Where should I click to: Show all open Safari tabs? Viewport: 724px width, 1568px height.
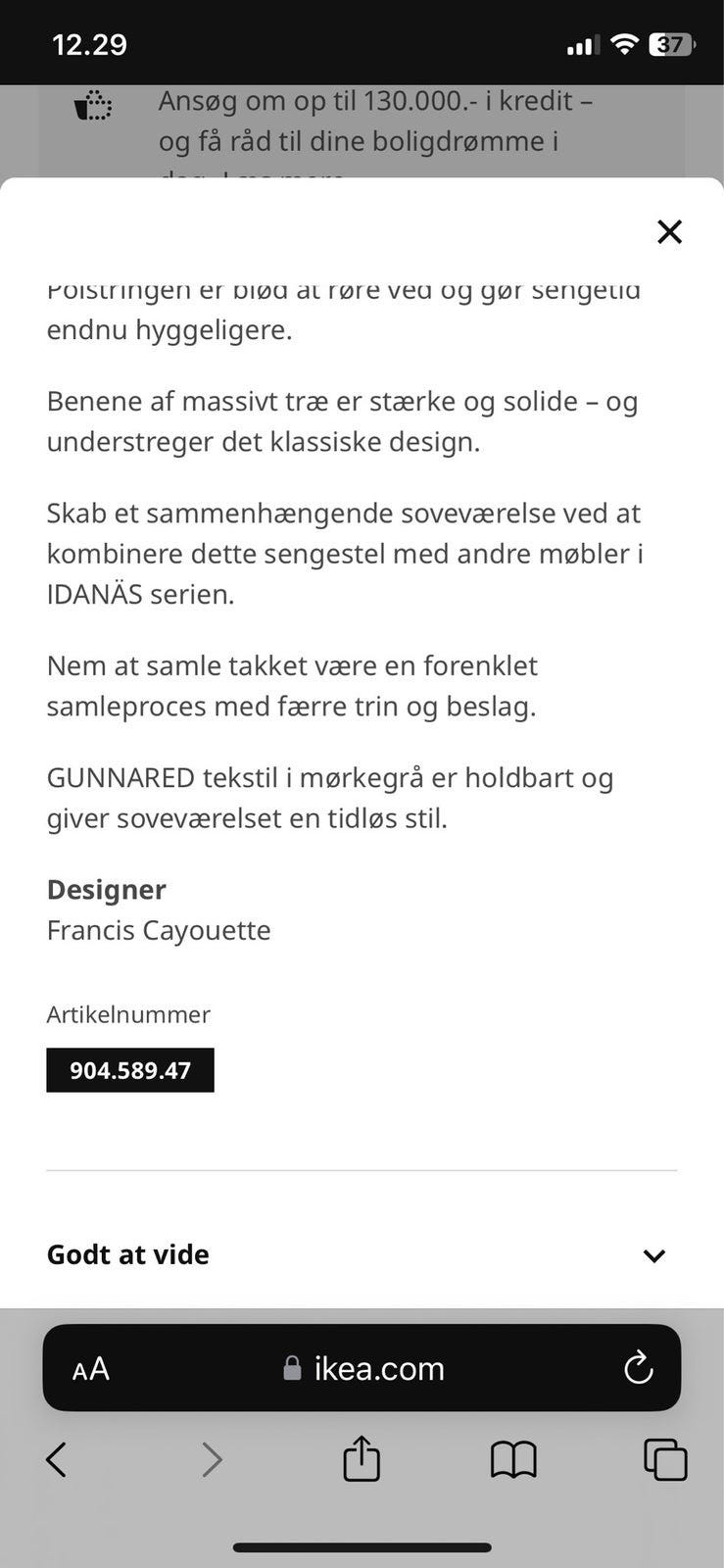tap(664, 1459)
